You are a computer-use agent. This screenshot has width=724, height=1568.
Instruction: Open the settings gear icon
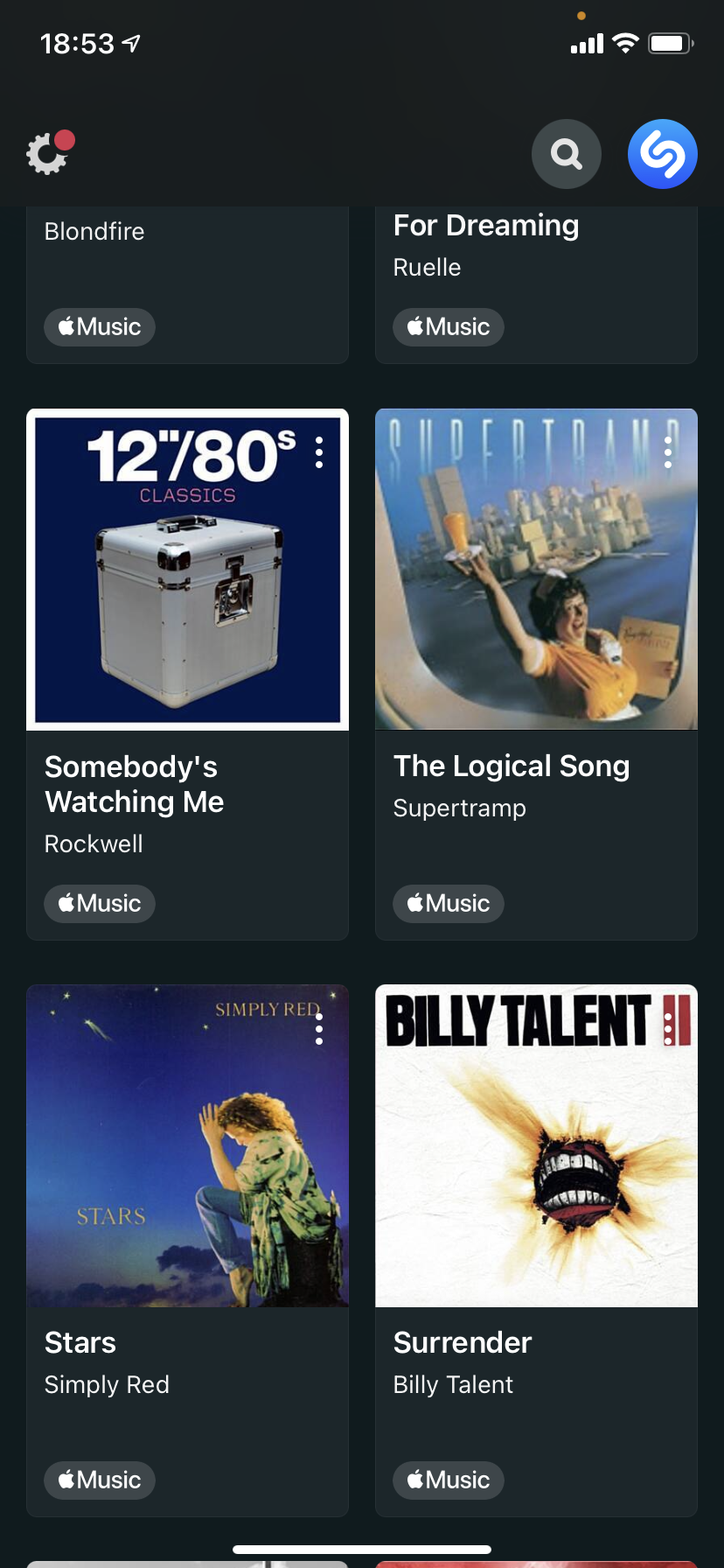pos(47,154)
